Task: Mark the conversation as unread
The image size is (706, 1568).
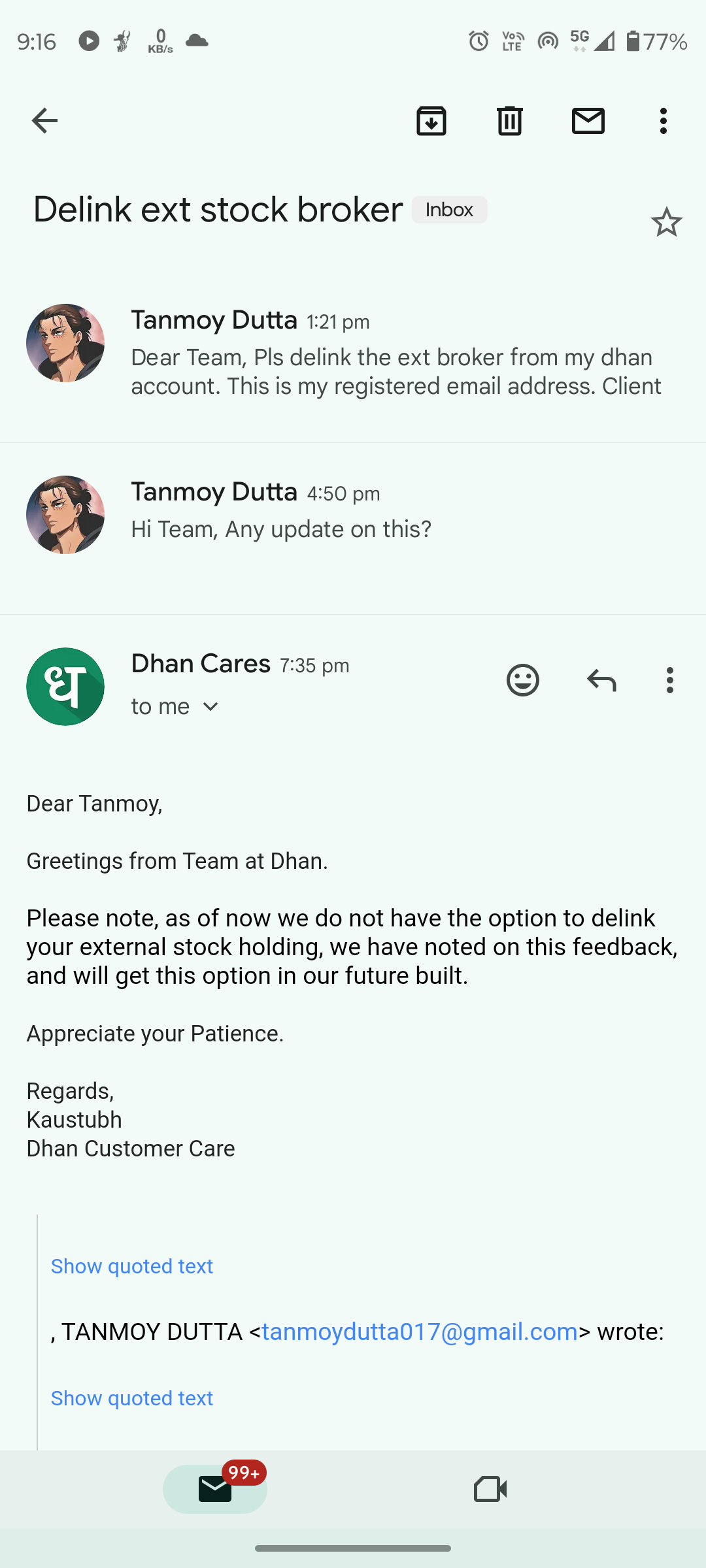Action: (x=588, y=121)
